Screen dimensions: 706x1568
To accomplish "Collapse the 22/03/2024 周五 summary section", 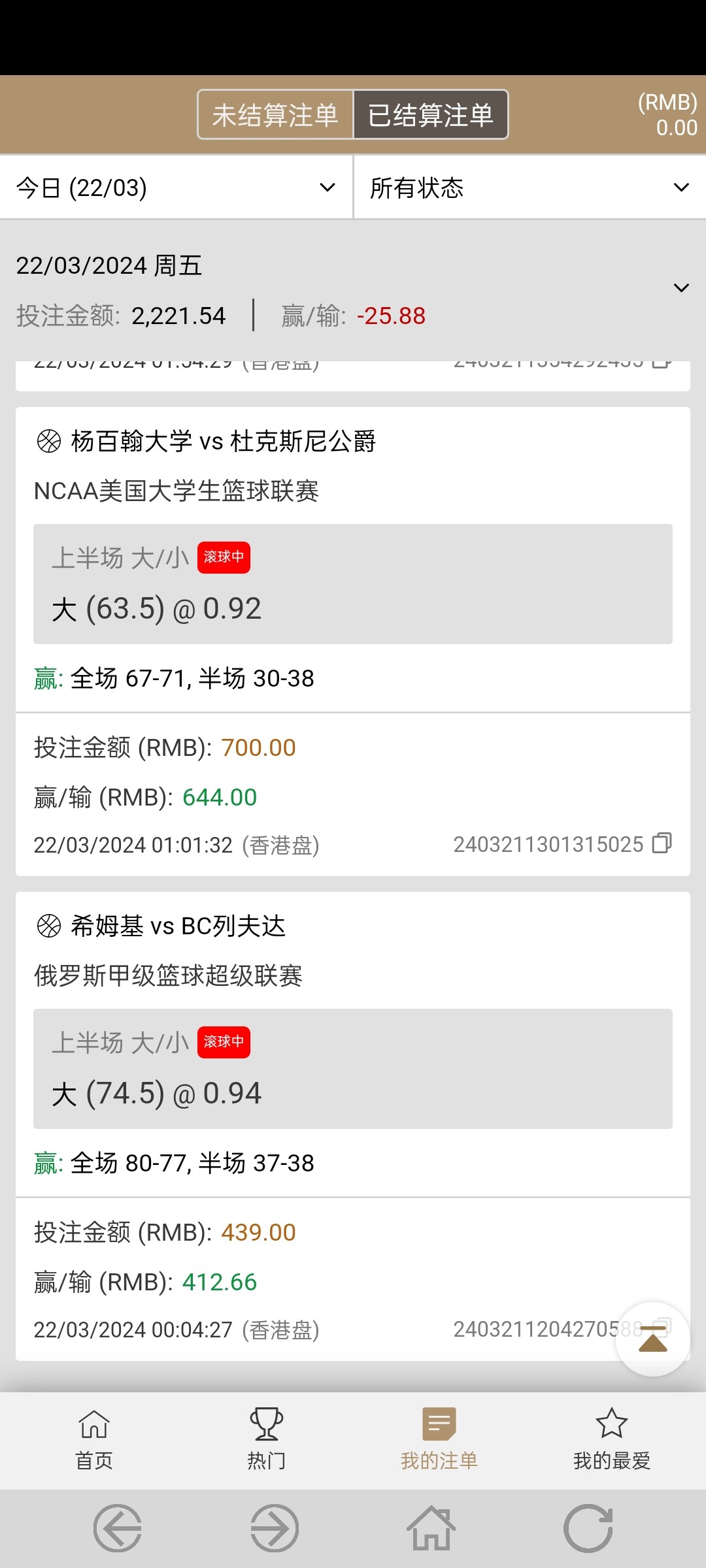I will click(681, 288).
